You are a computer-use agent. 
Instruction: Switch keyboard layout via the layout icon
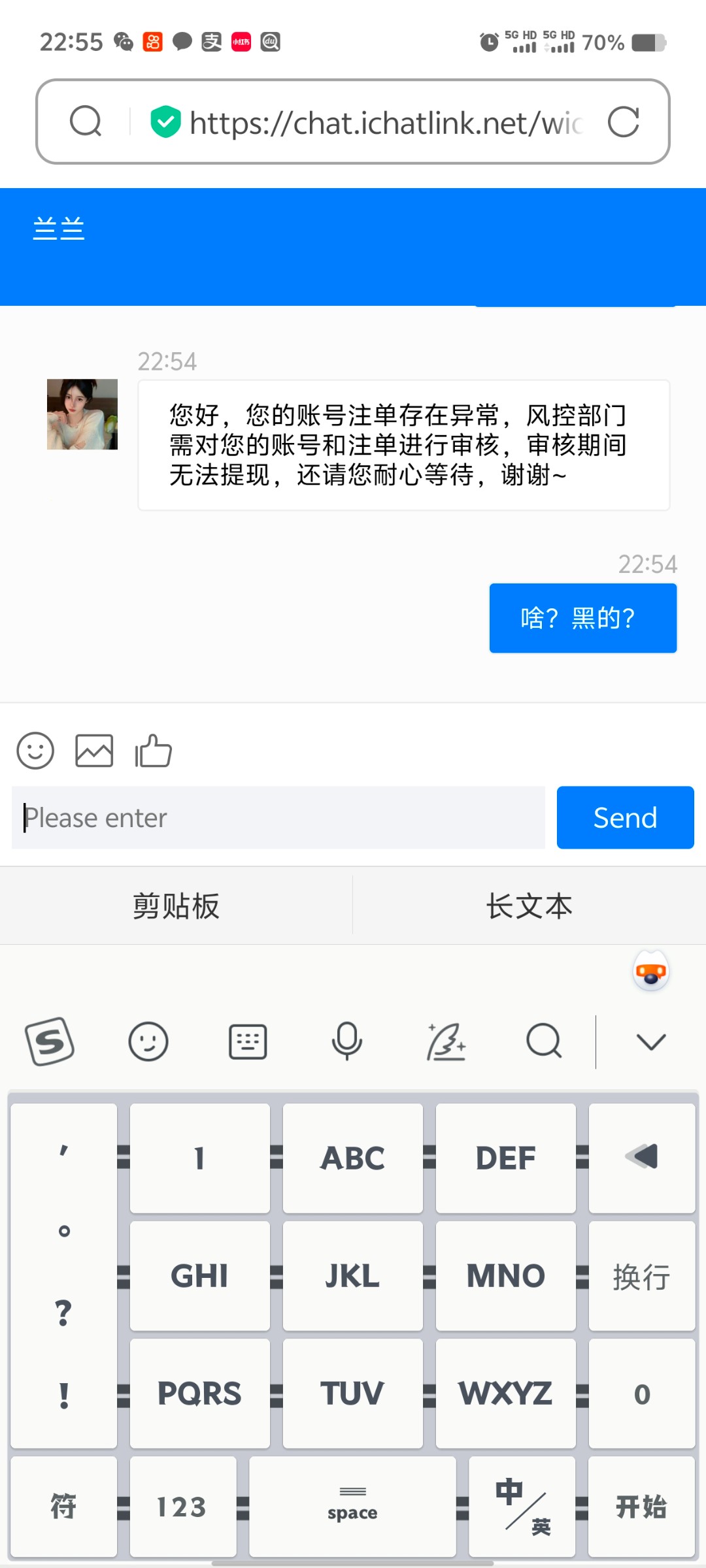coord(247,1041)
